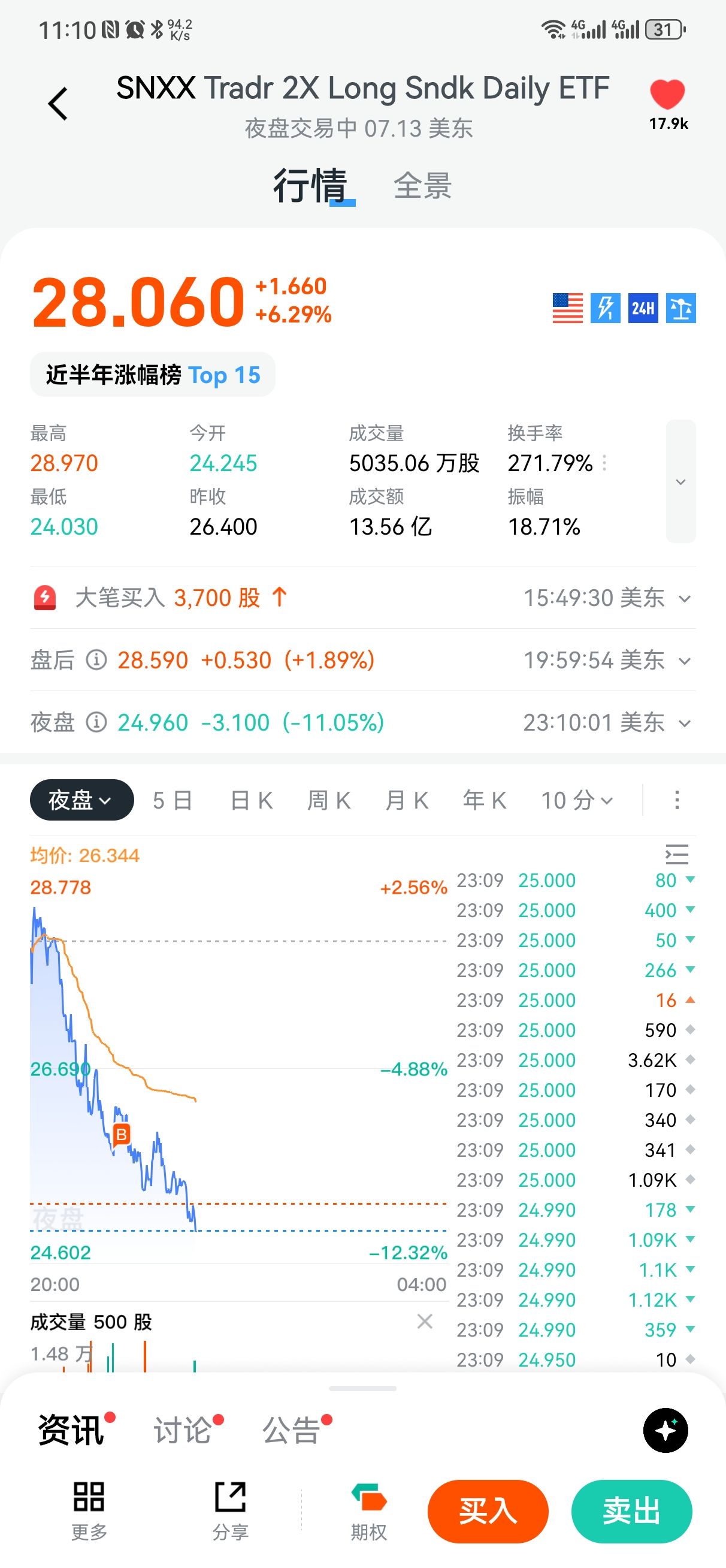Select the 月 K chart period

407,800
